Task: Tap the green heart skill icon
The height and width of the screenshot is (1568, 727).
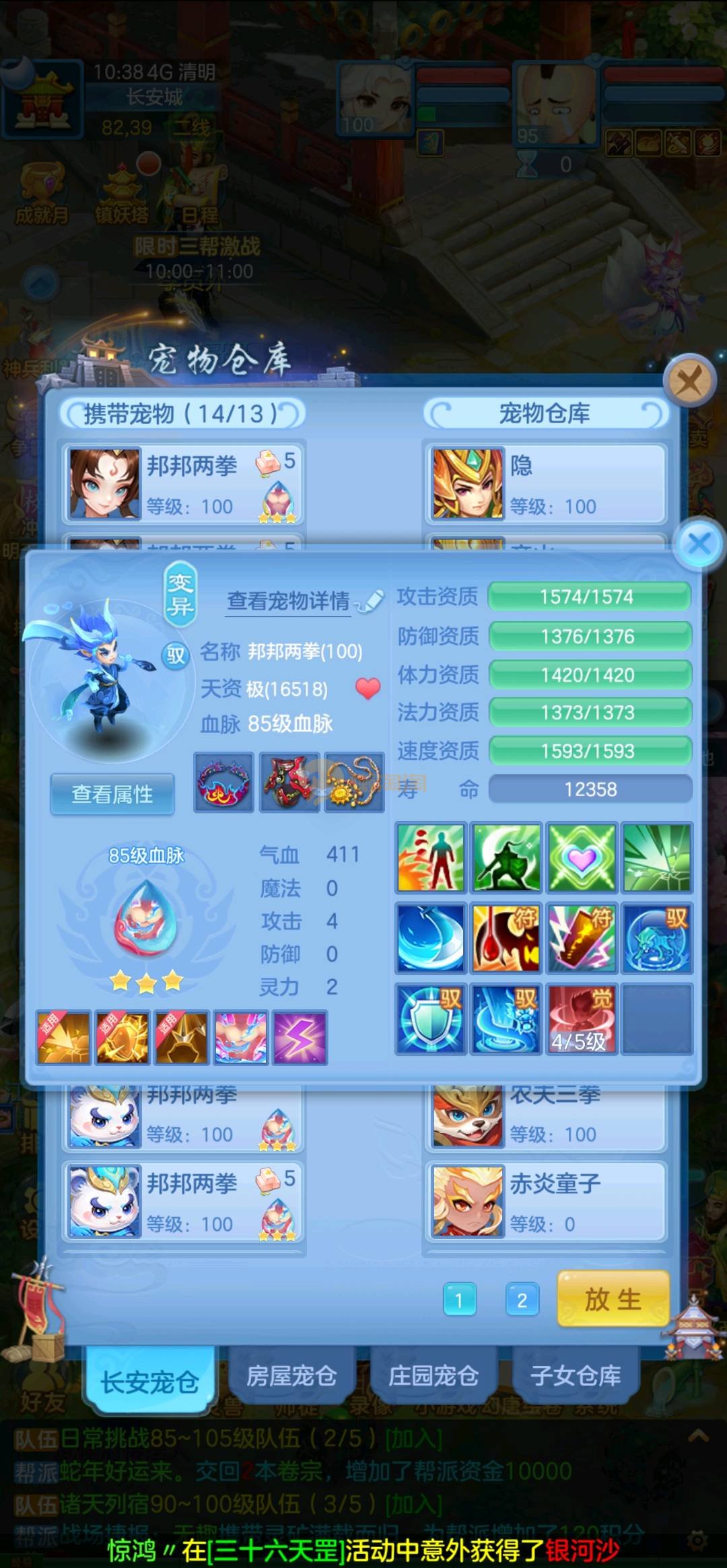Action: click(x=582, y=858)
